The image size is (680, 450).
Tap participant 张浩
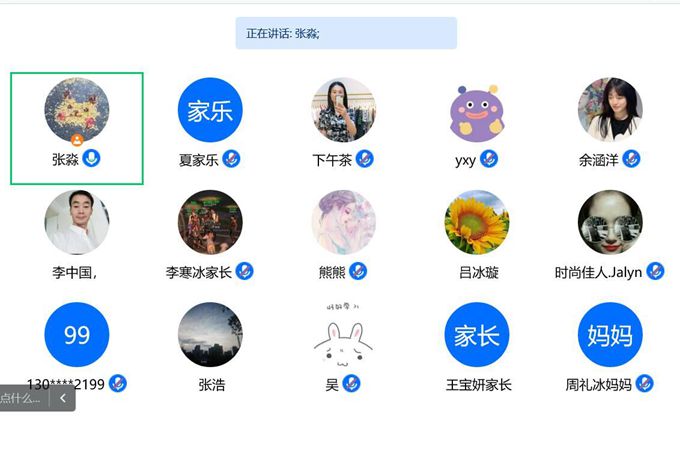(210, 335)
